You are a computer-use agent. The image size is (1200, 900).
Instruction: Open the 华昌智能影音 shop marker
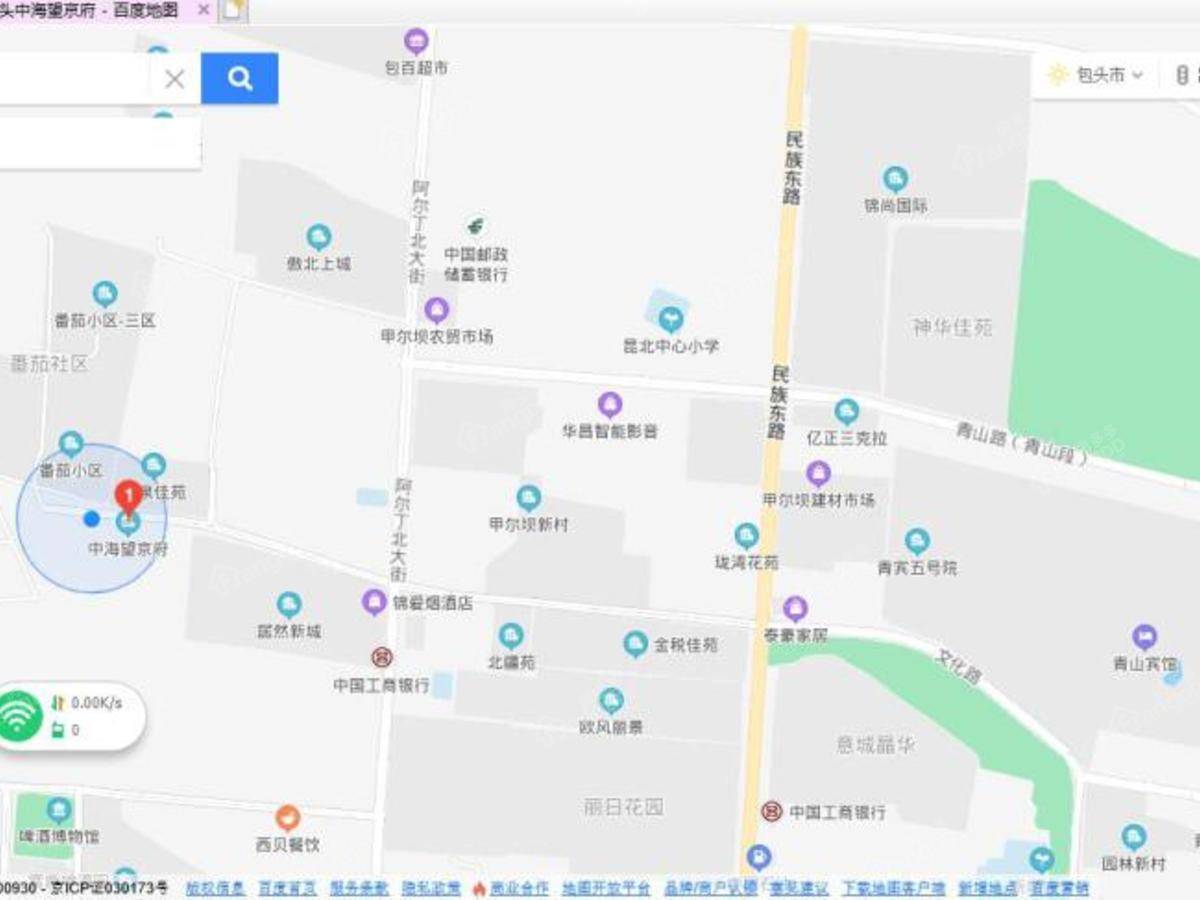point(610,405)
